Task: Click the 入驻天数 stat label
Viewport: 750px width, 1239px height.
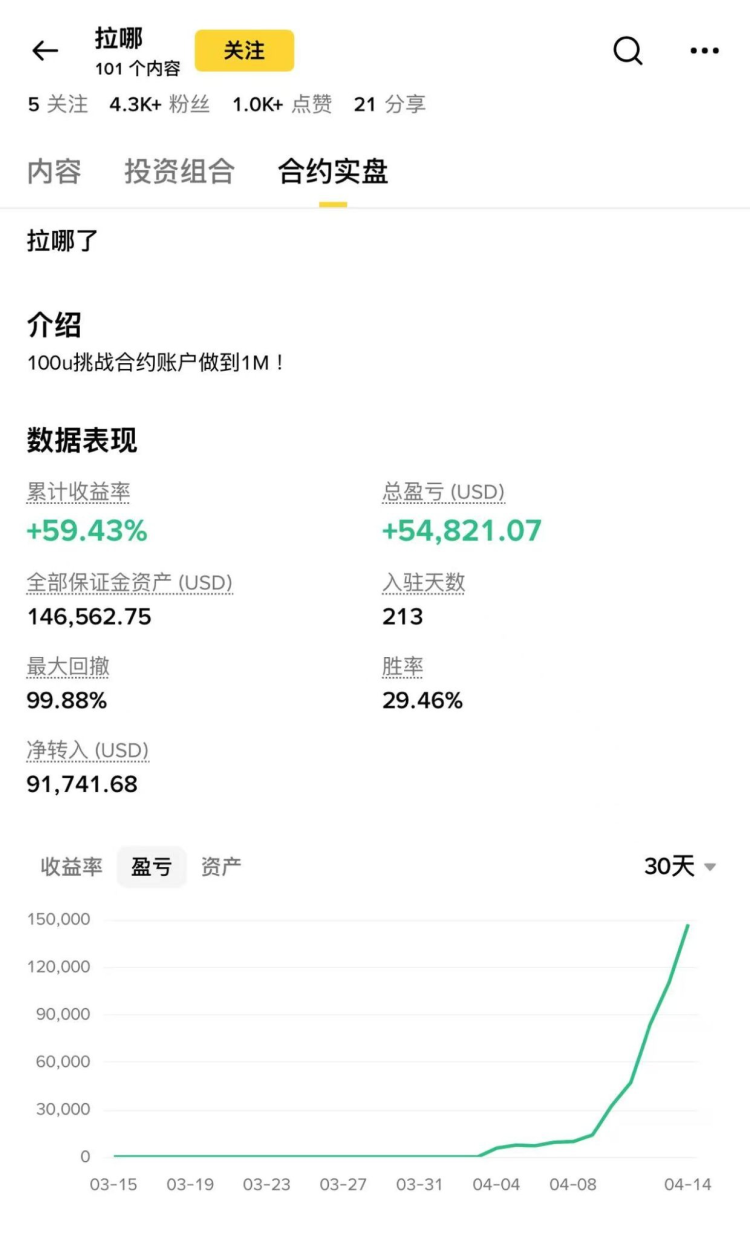Action: click(425, 582)
